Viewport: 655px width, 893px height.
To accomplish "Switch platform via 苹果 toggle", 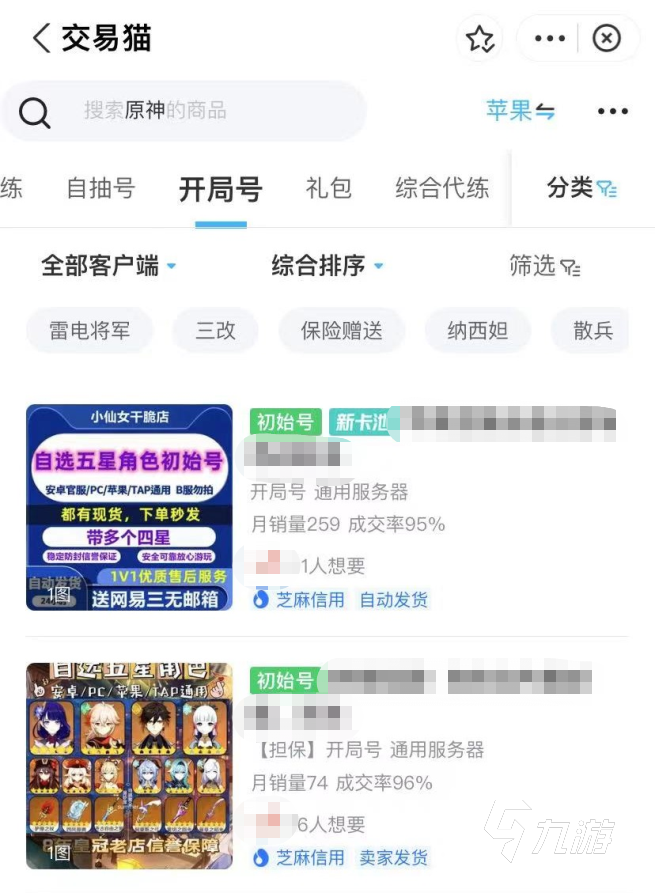I will tap(520, 111).
